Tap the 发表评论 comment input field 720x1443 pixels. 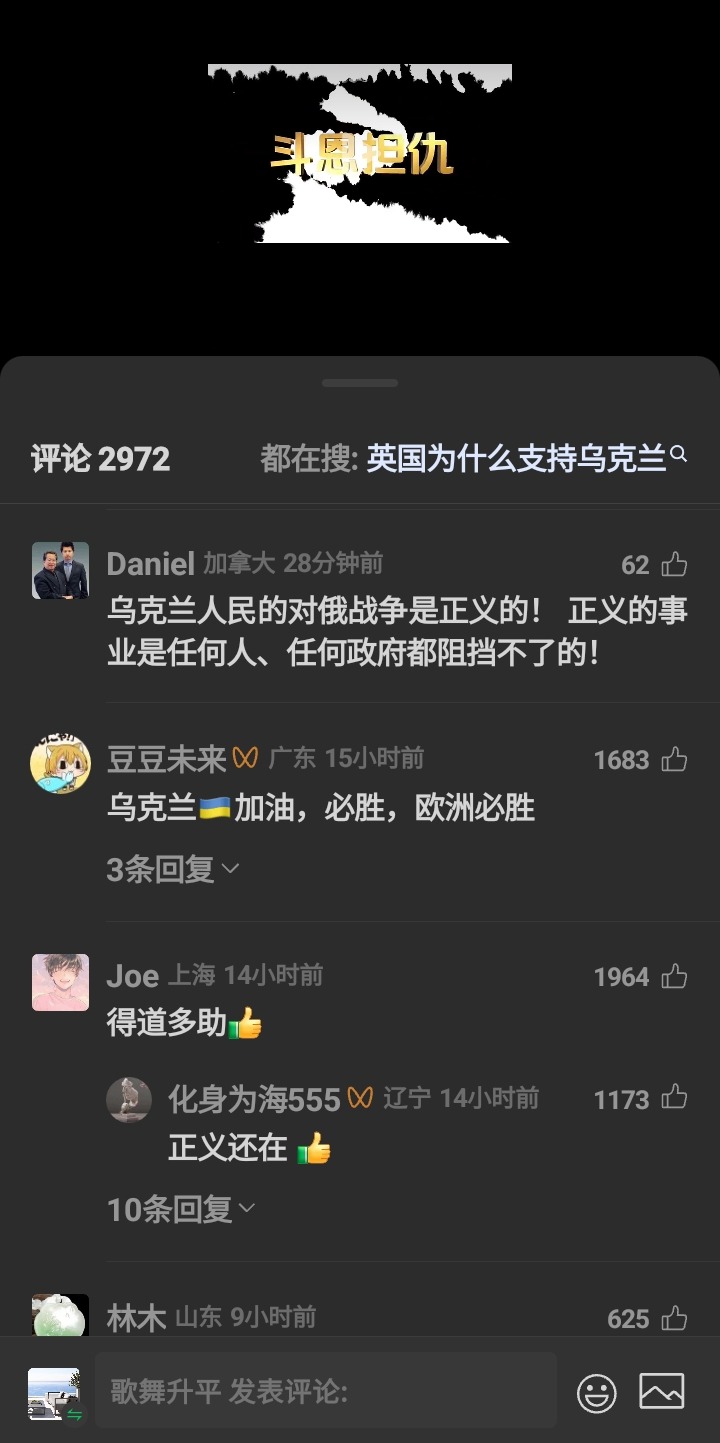(x=326, y=1391)
